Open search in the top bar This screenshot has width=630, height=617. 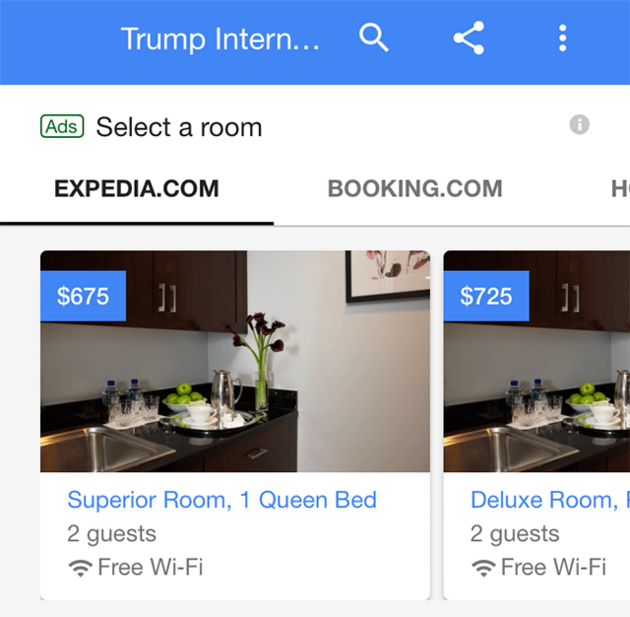(374, 39)
